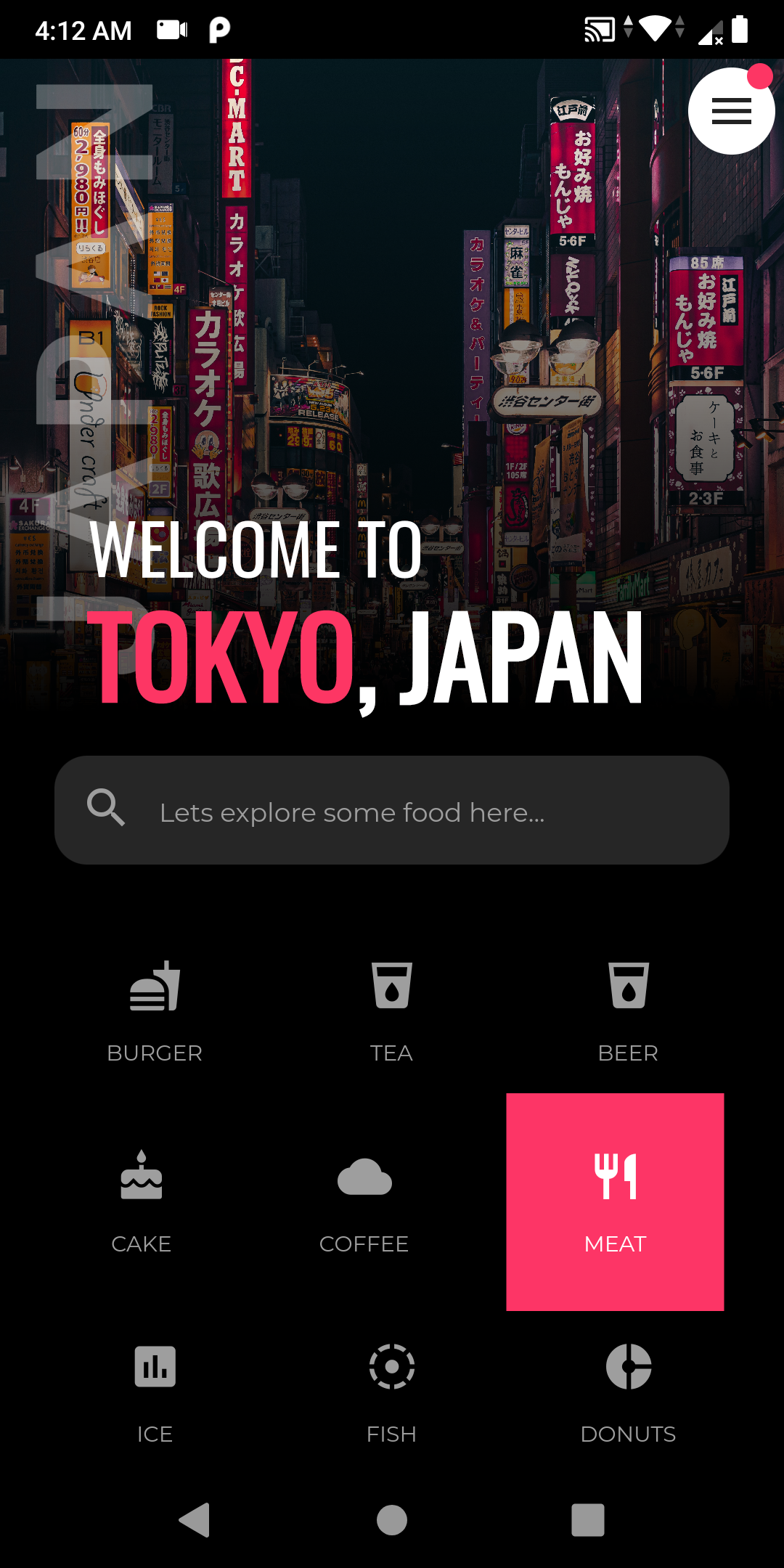Tap the DONUTS category label
The height and width of the screenshot is (1568, 784).
[629, 1434]
